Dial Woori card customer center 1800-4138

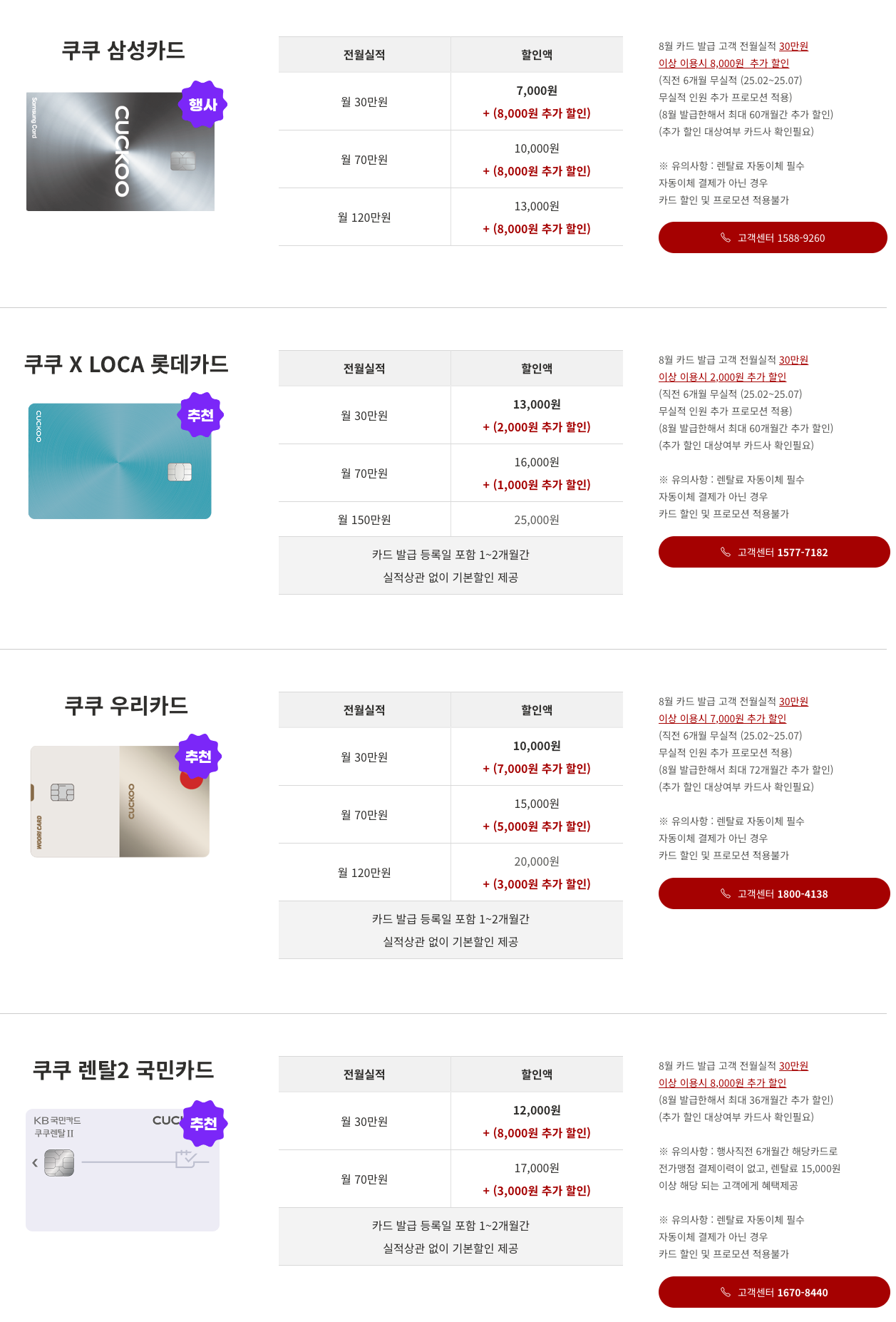774,893
